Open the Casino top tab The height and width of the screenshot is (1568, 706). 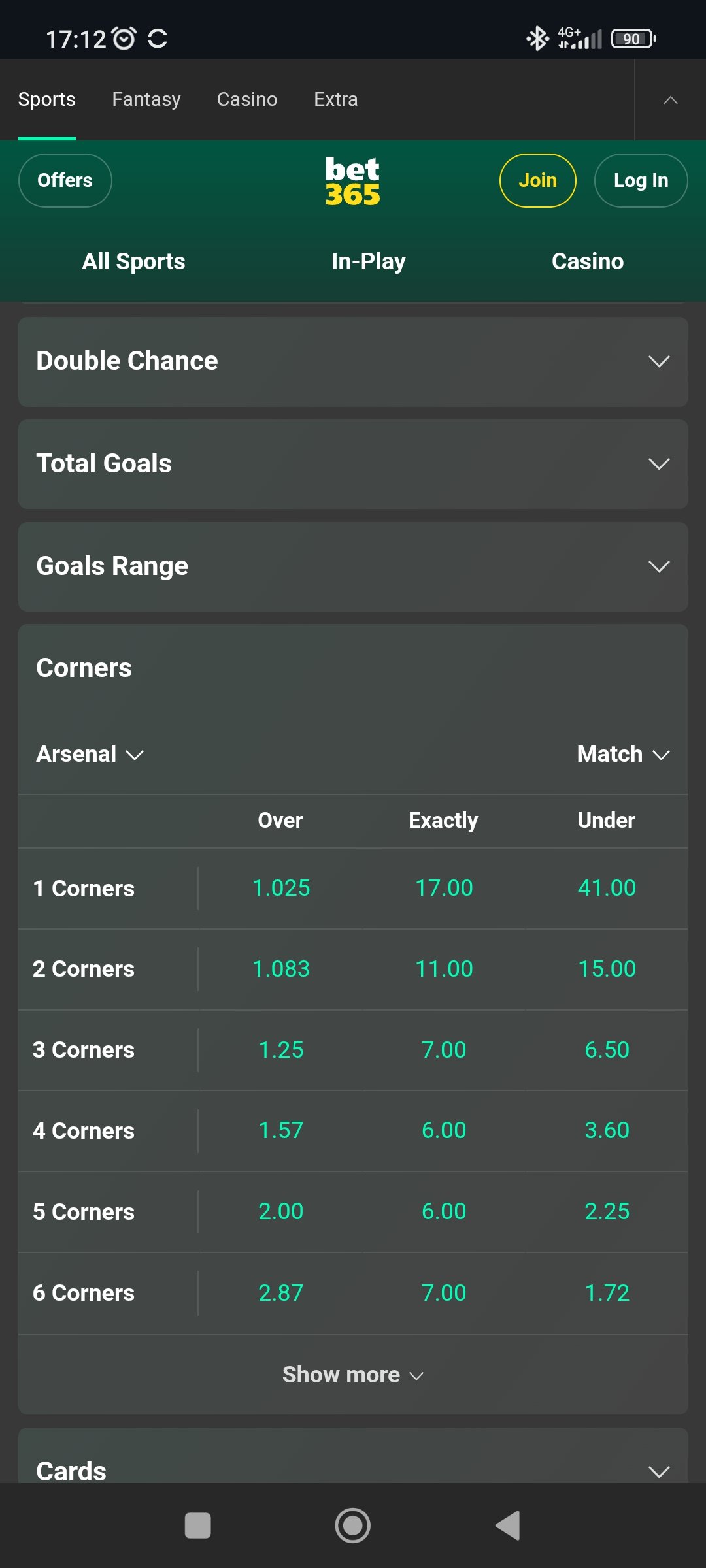(247, 99)
